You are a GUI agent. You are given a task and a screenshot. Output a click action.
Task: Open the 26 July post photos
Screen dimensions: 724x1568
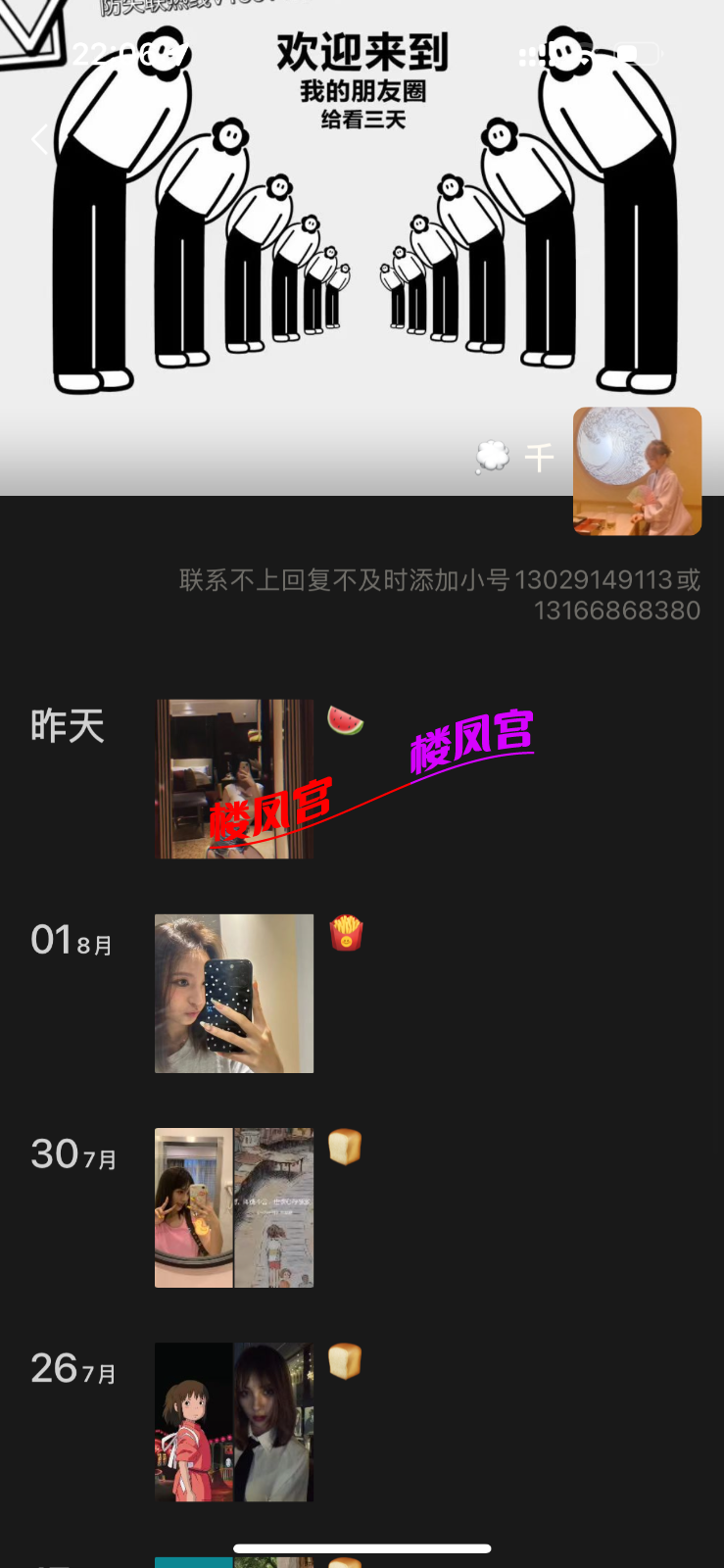point(234,1421)
